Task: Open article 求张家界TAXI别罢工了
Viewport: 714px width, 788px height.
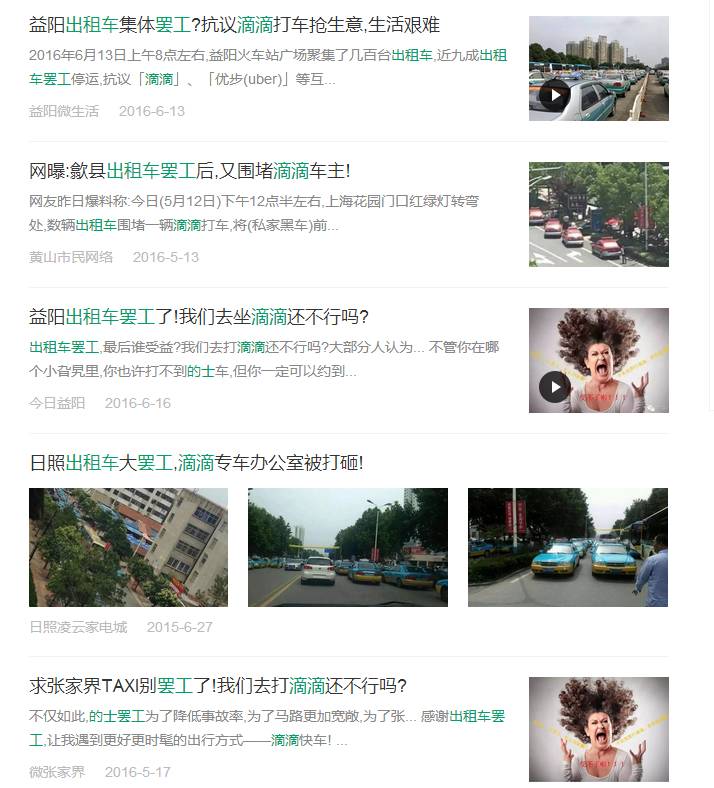Action: (218, 686)
